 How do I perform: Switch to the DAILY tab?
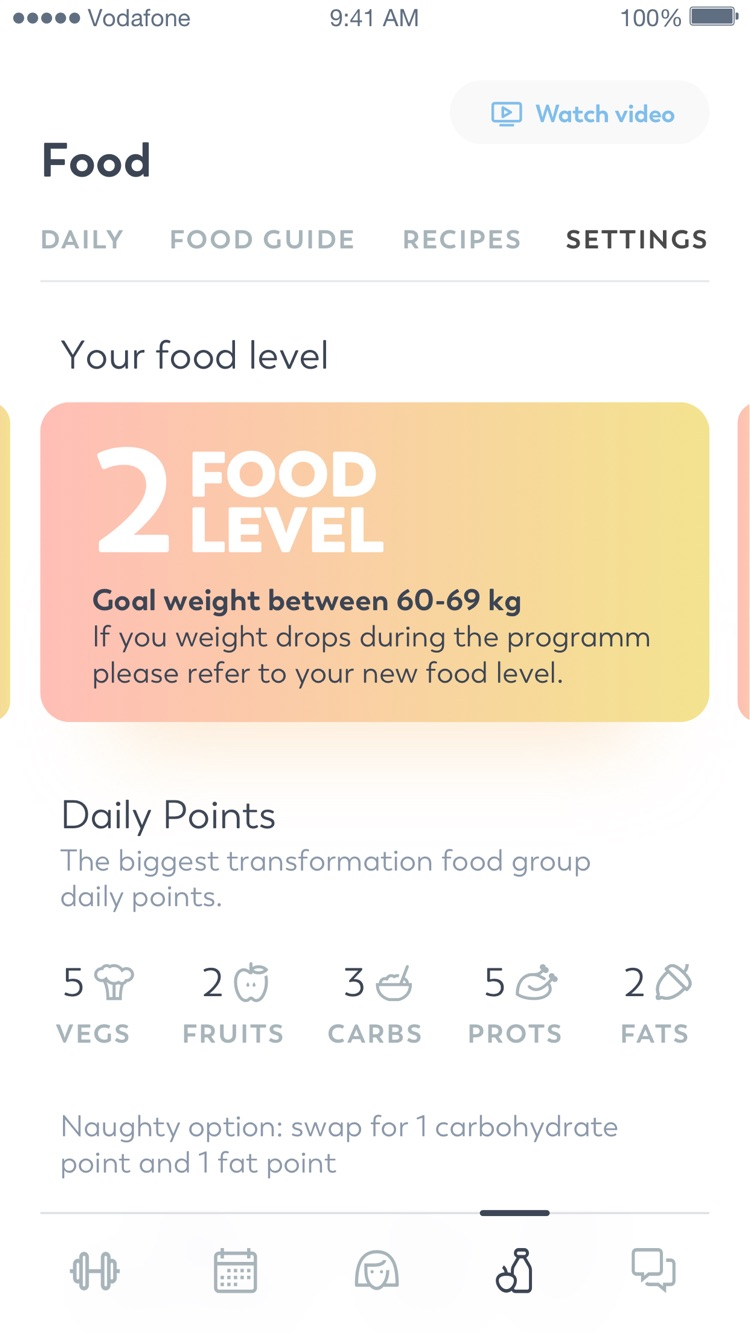(82, 240)
